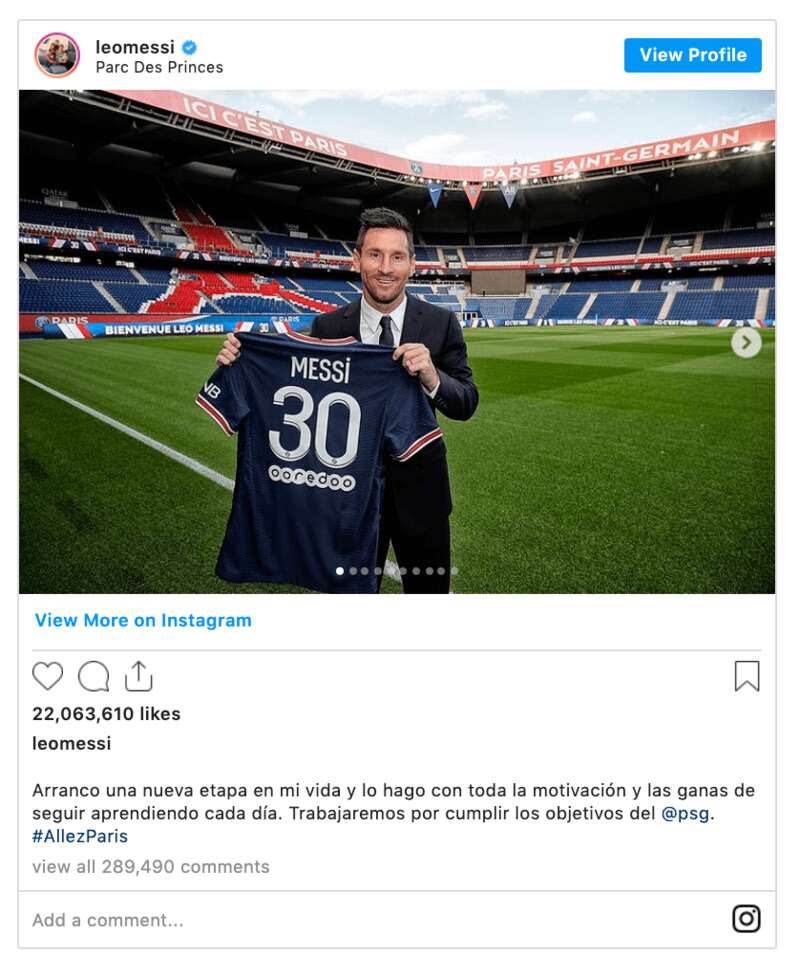
Task: Open the Instagram logo icon
Action: coord(746,919)
